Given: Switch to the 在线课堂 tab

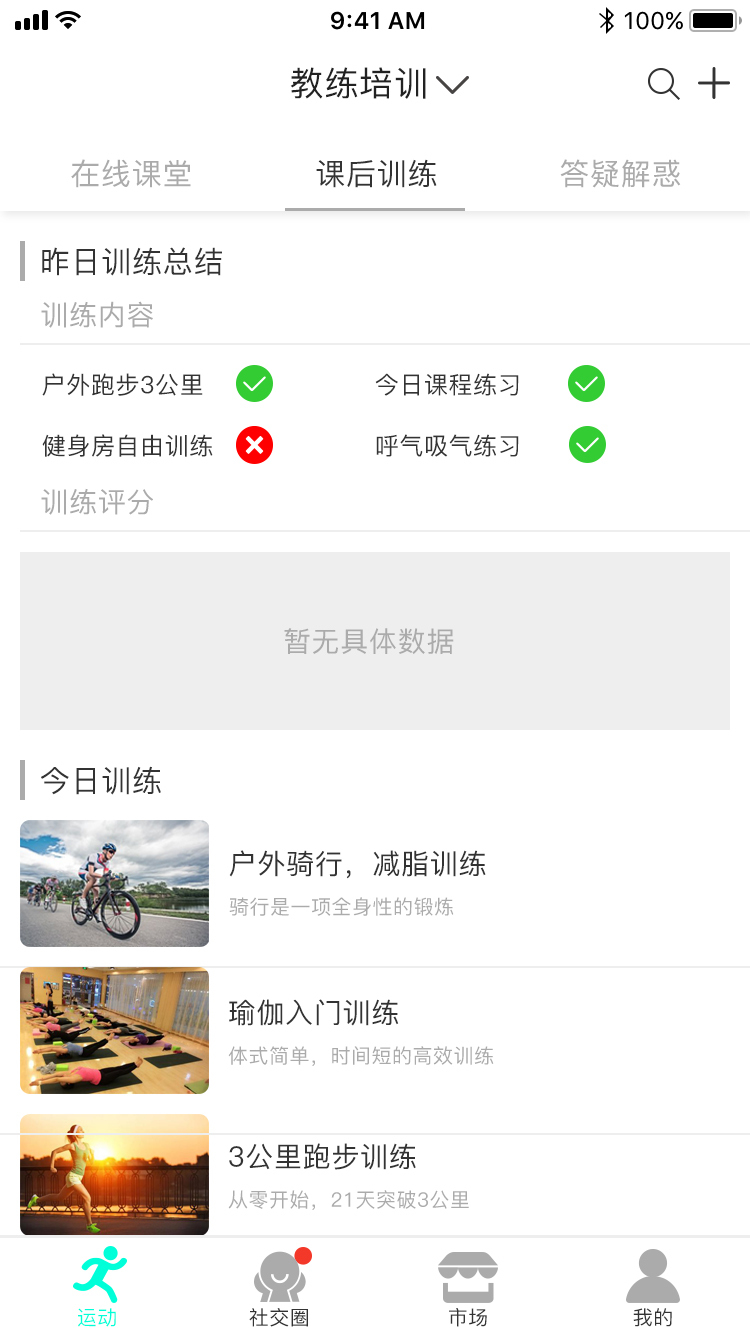Looking at the screenshot, I should [133, 173].
